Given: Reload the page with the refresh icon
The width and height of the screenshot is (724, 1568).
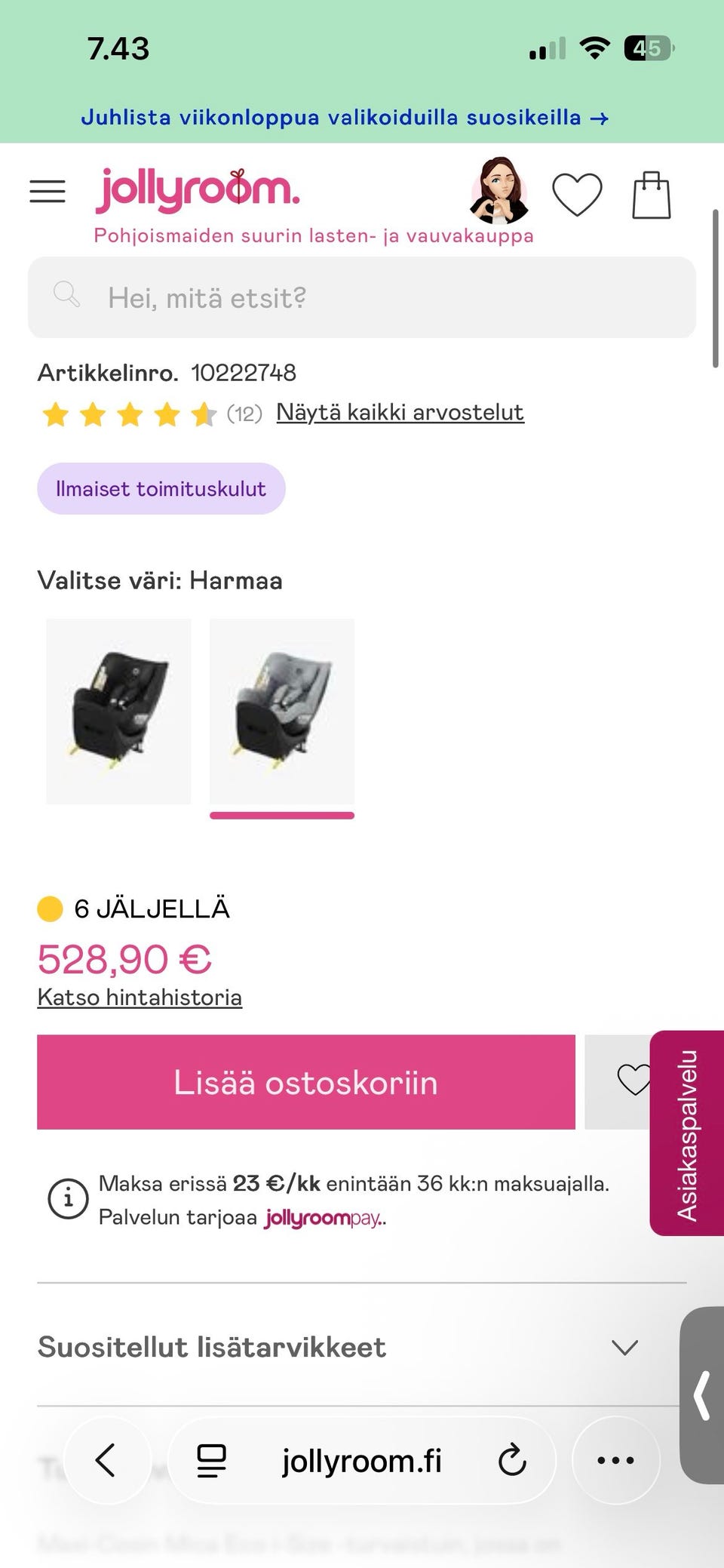Looking at the screenshot, I should click(512, 1460).
